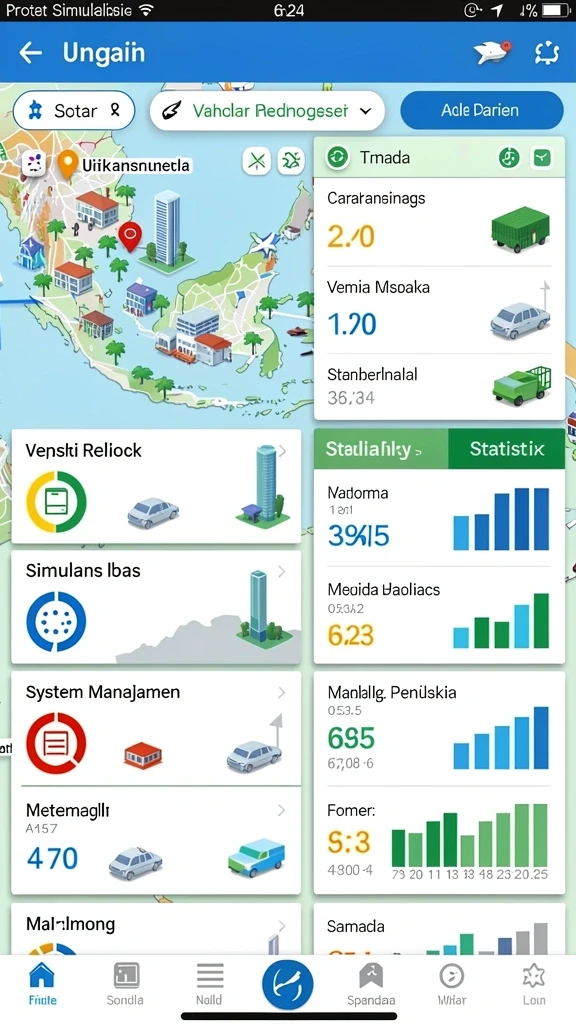Open the Metemaglli row
This screenshot has height=1024, width=576.
coord(156,840)
